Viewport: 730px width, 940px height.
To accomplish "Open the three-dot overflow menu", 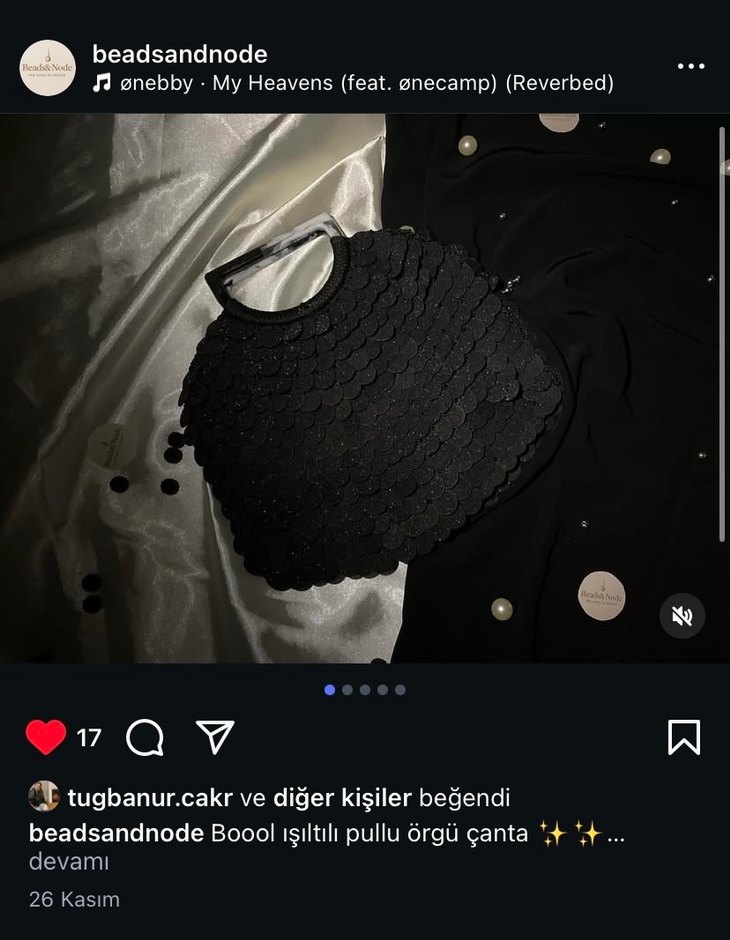I will [x=691, y=66].
